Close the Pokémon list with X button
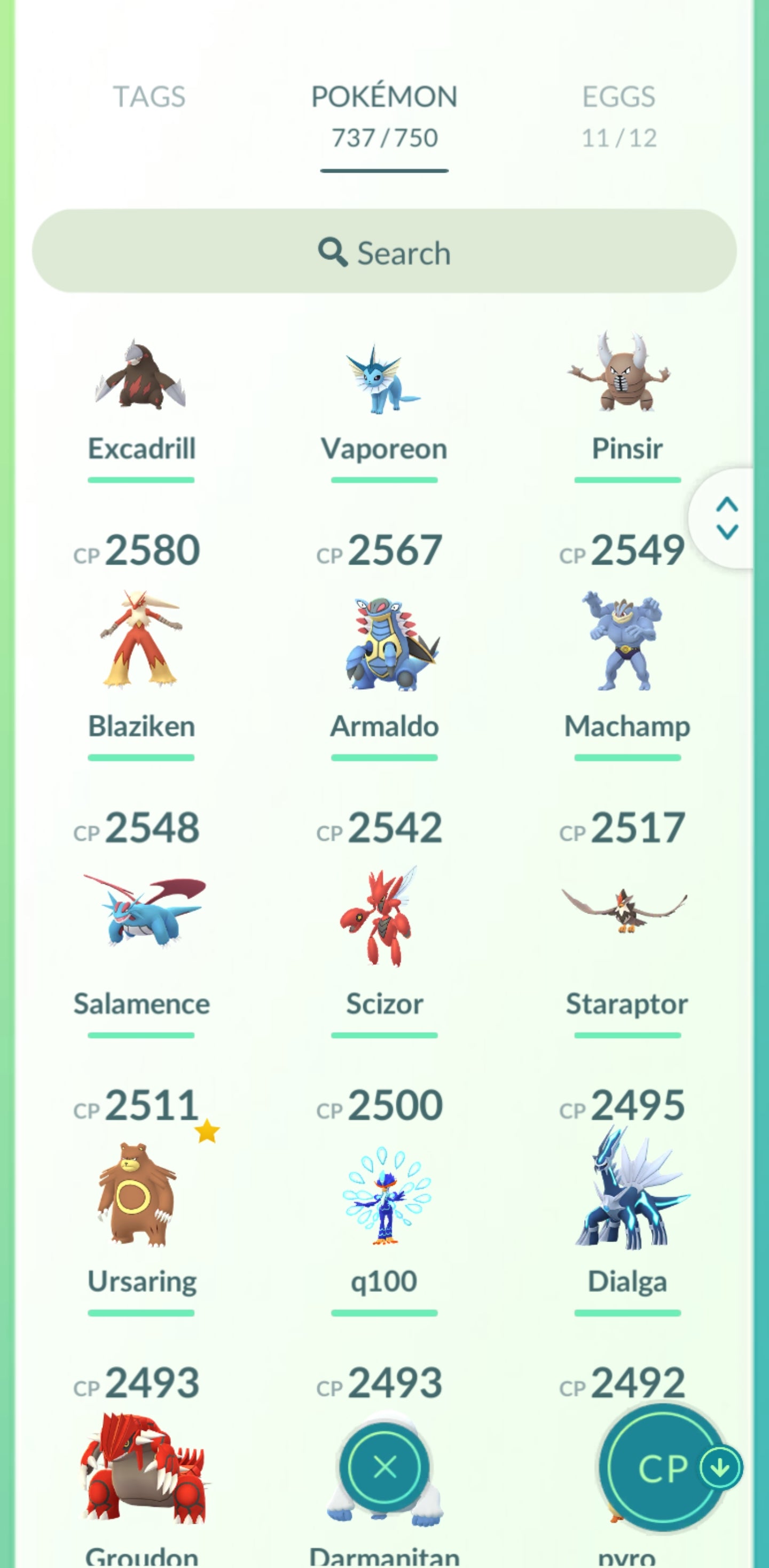The width and height of the screenshot is (769, 1568). [x=384, y=1467]
